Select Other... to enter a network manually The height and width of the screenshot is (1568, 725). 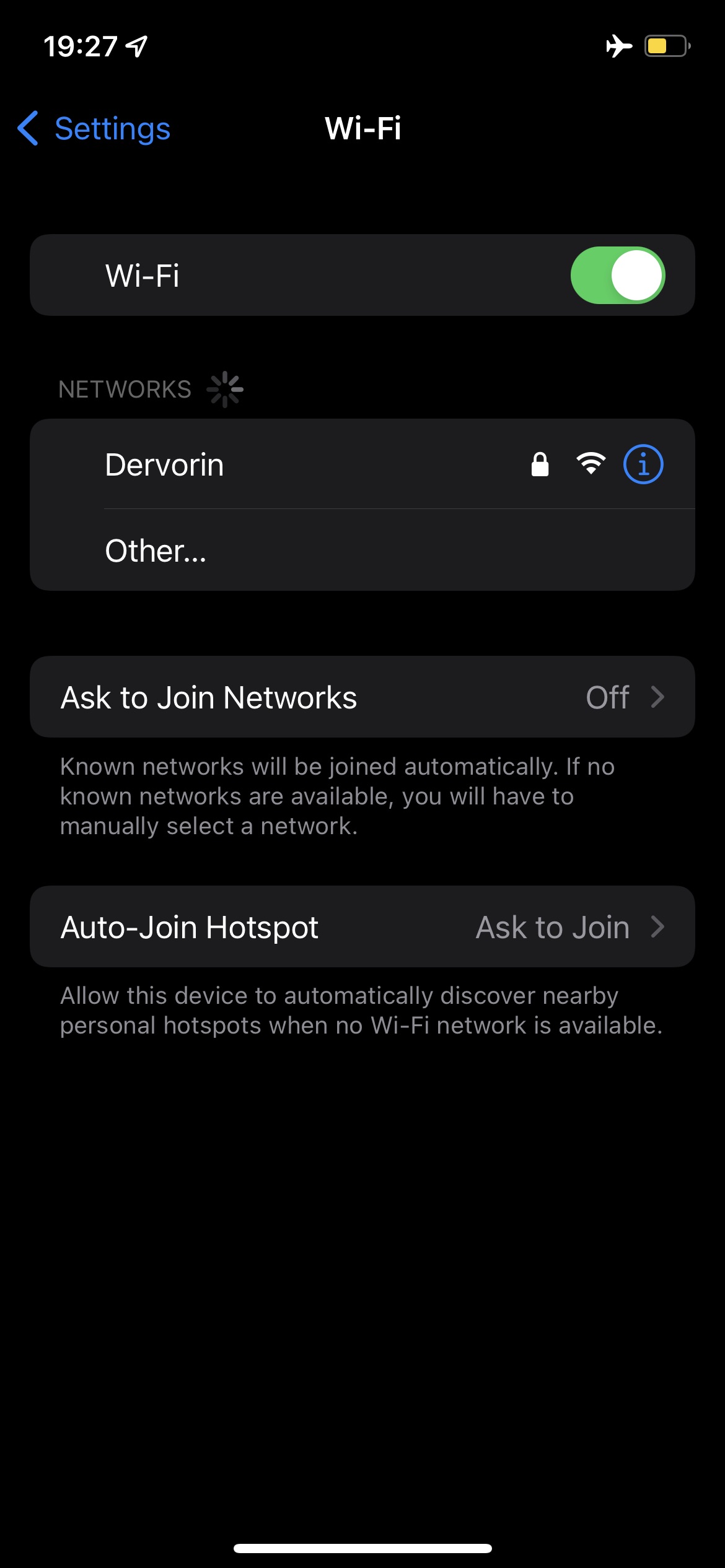click(362, 550)
